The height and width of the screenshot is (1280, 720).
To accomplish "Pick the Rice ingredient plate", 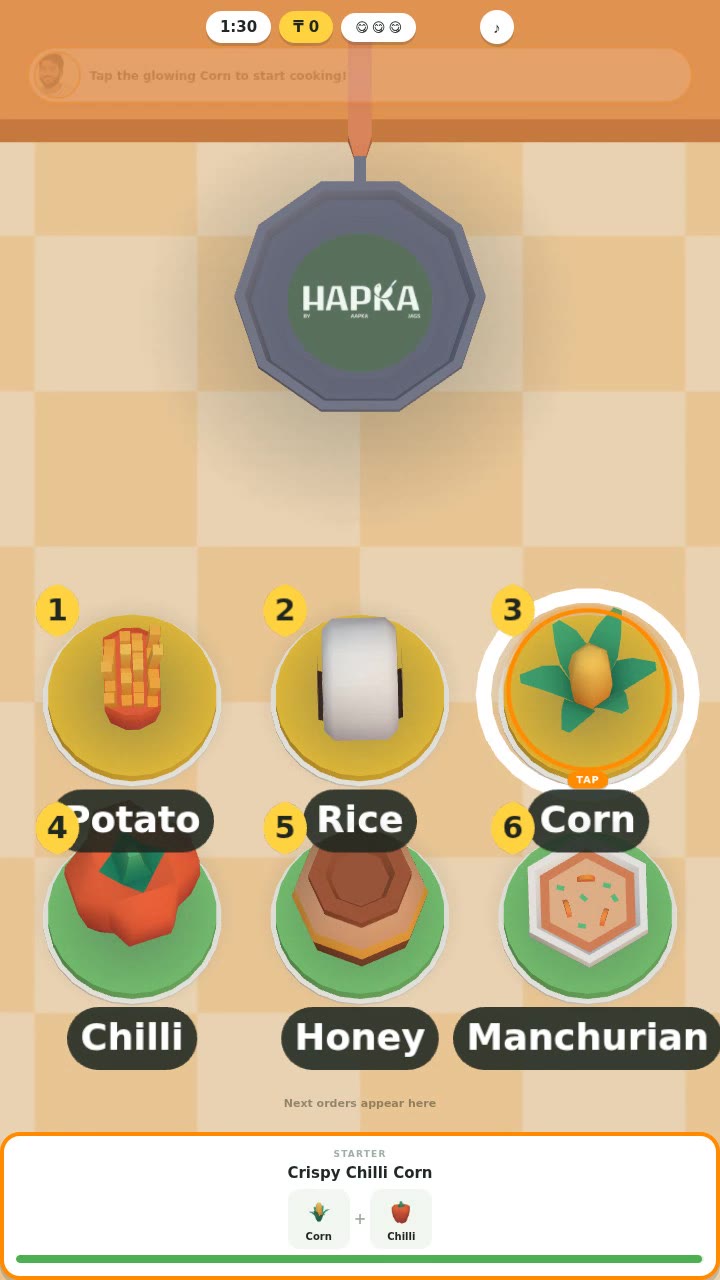I will [x=360, y=697].
